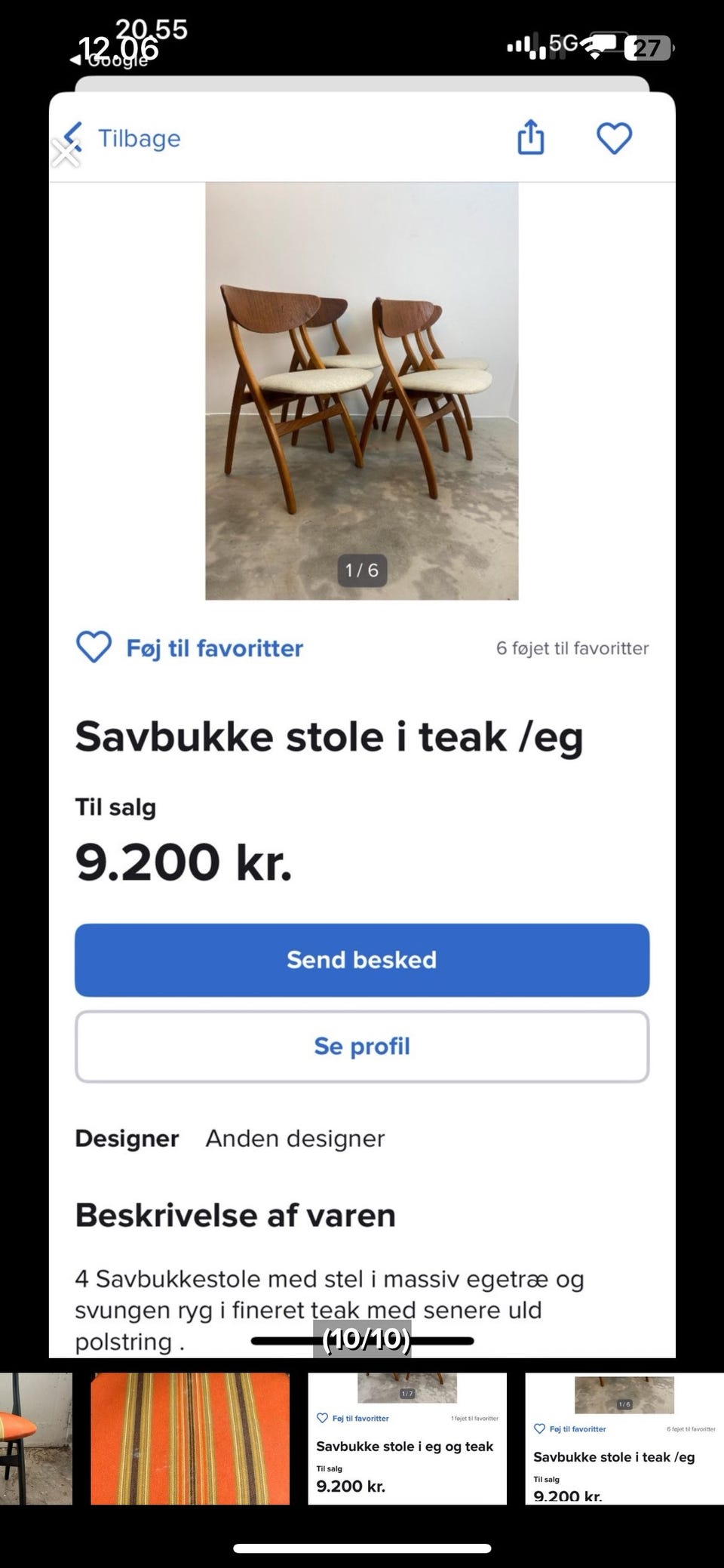Go back using the Tilbage menu item
724x1568 pixels.
point(139,138)
